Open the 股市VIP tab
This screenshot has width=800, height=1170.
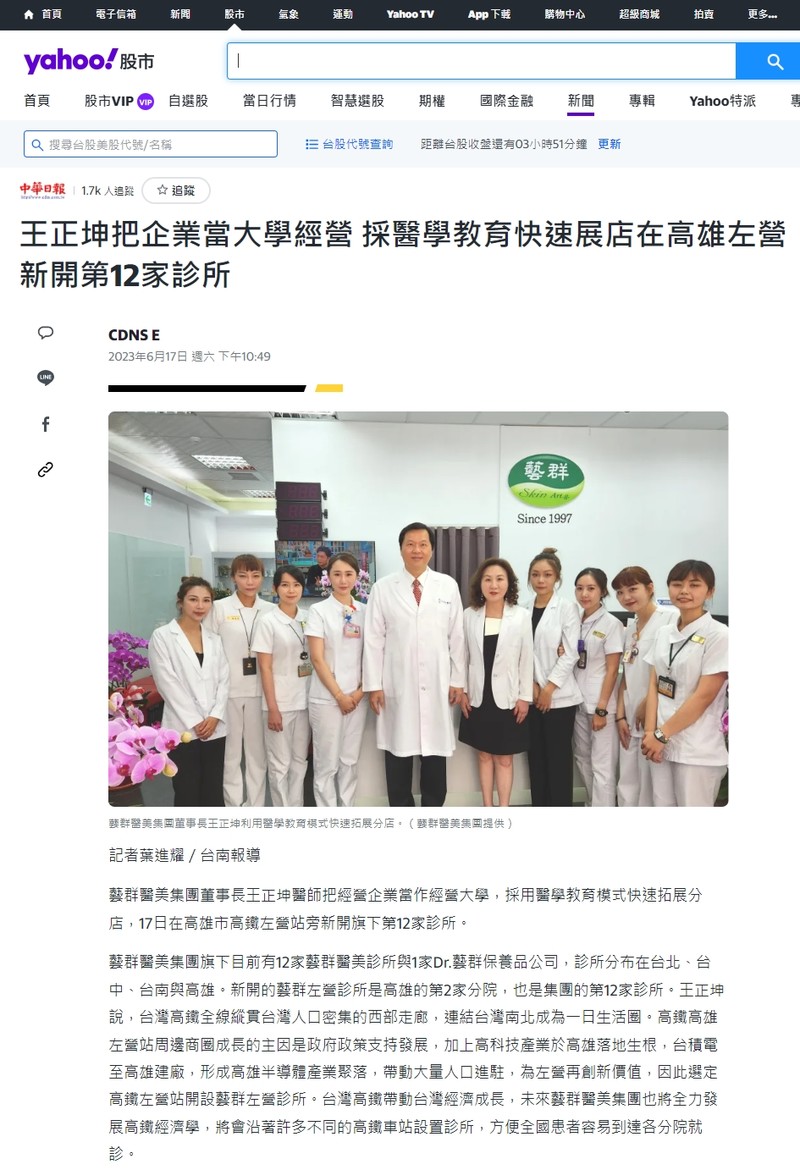point(118,101)
